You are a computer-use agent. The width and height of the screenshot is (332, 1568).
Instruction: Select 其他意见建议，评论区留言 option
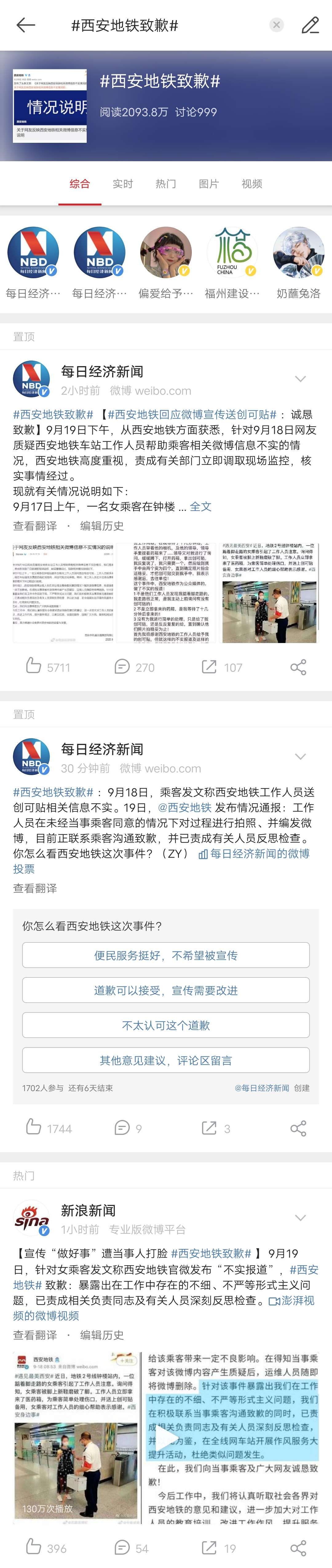pyautogui.click(x=166, y=1060)
